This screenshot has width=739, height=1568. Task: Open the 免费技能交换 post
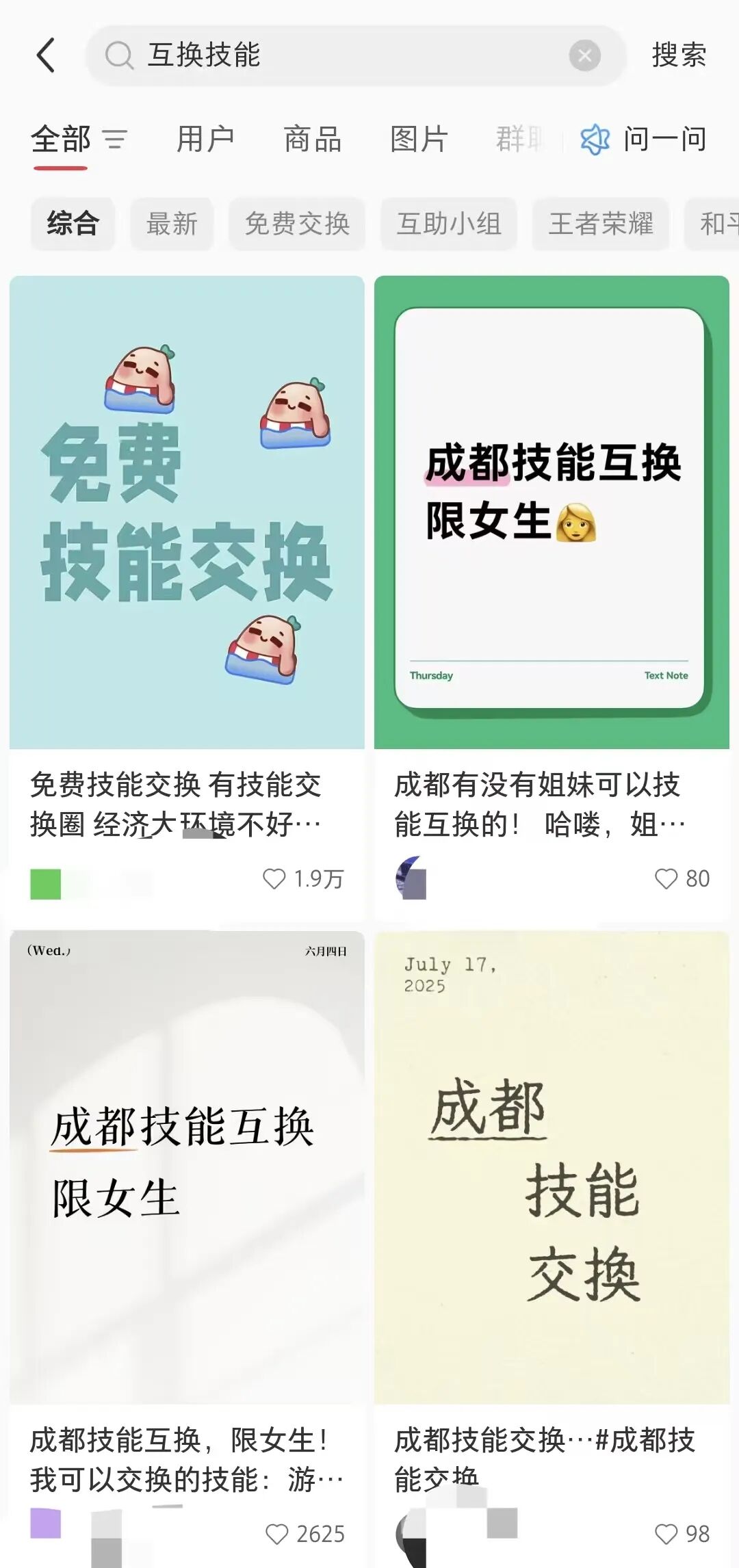click(x=187, y=513)
